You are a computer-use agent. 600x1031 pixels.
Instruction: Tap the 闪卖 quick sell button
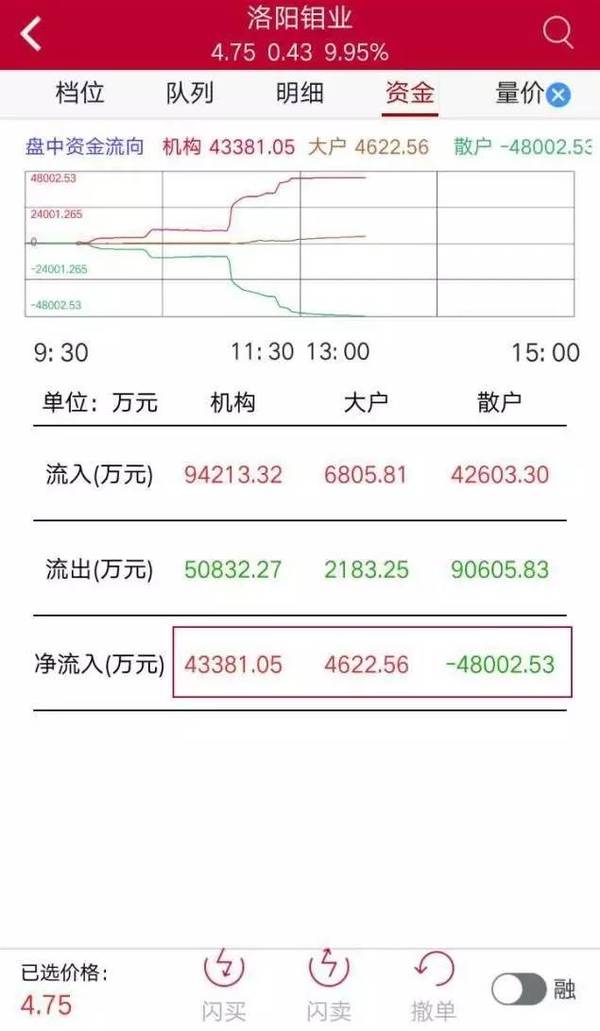[x=329, y=988]
